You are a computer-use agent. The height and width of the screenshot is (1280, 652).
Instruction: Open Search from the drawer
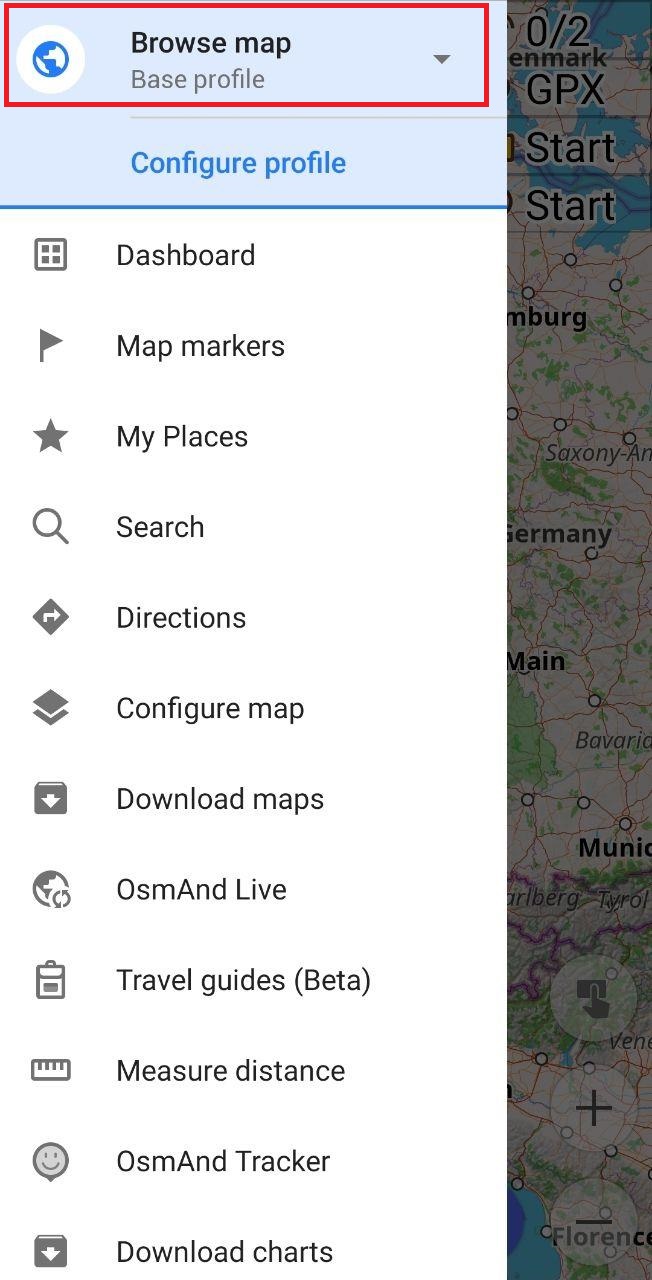[160, 527]
